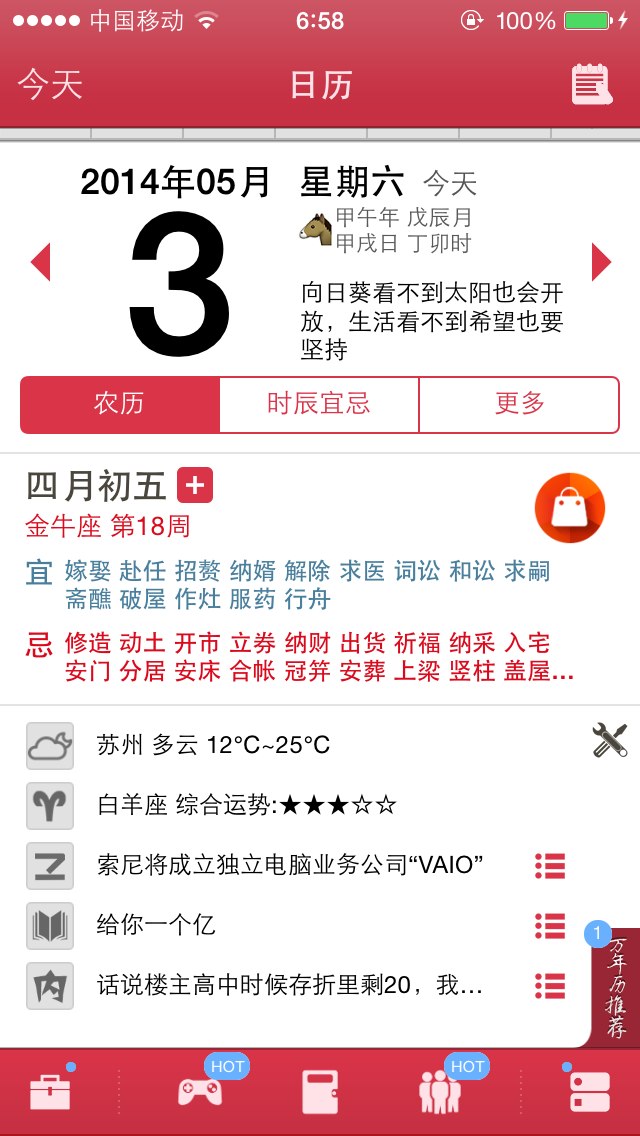The height and width of the screenshot is (1136, 640).
Task: Go to the previous day with the left arrow
Action: click(40, 262)
